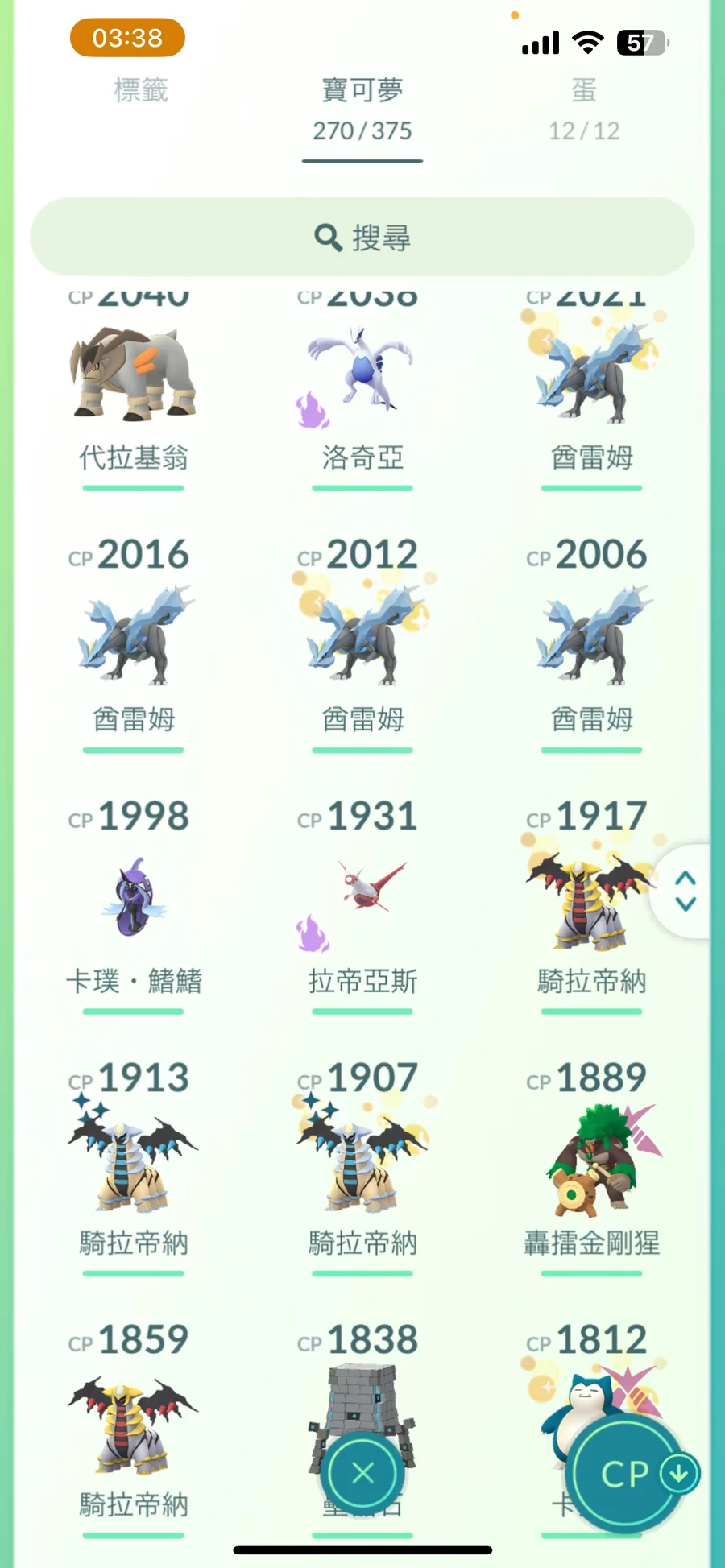Open 騎拉帝納 with CP 1917
Viewport: 725px width, 1568px height.
point(592,898)
